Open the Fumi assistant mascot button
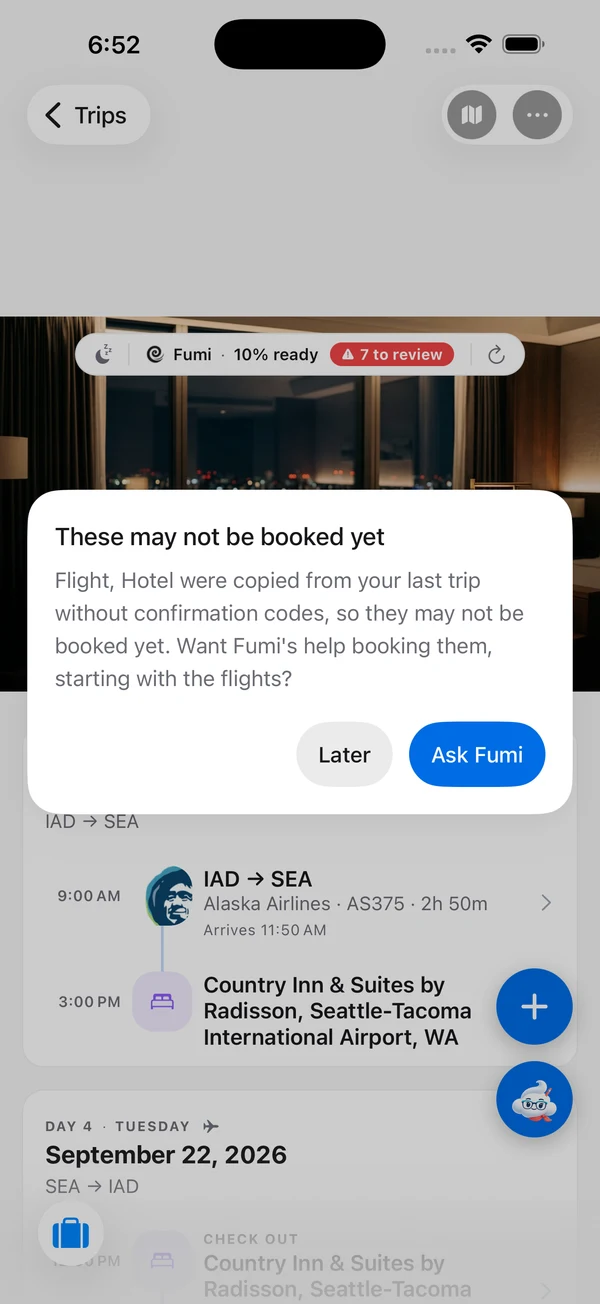The width and height of the screenshot is (600, 1304). (534, 1099)
